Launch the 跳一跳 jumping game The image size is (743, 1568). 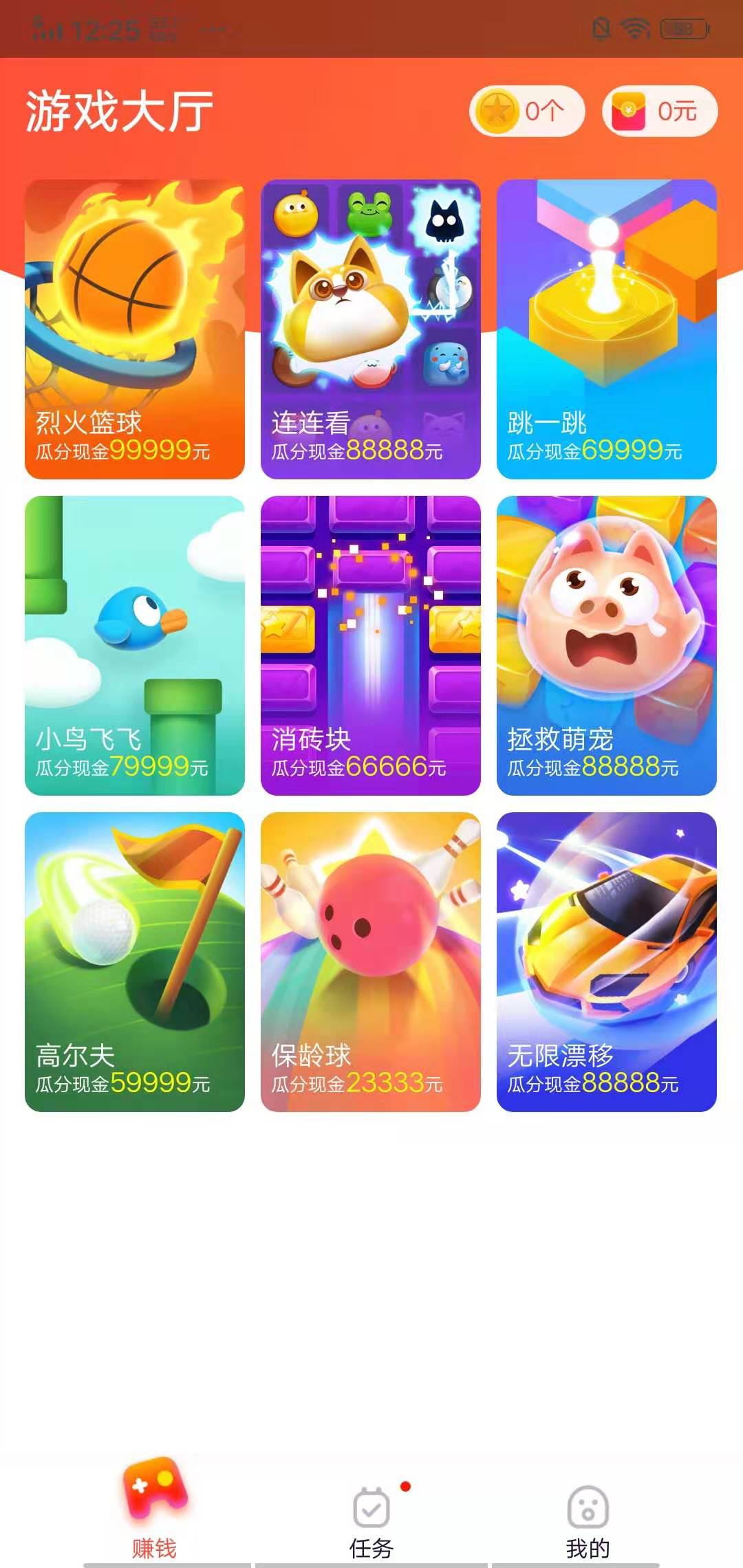[x=607, y=323]
